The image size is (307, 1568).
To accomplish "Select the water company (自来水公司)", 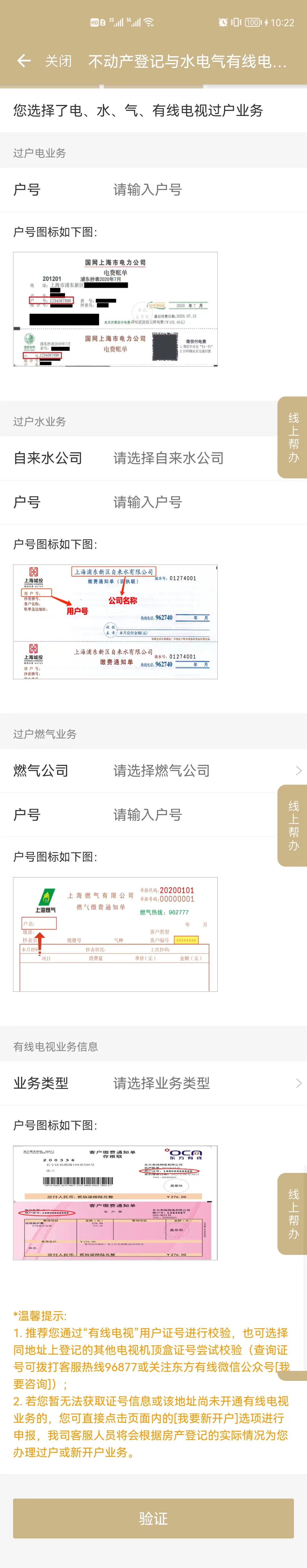I will click(182, 458).
